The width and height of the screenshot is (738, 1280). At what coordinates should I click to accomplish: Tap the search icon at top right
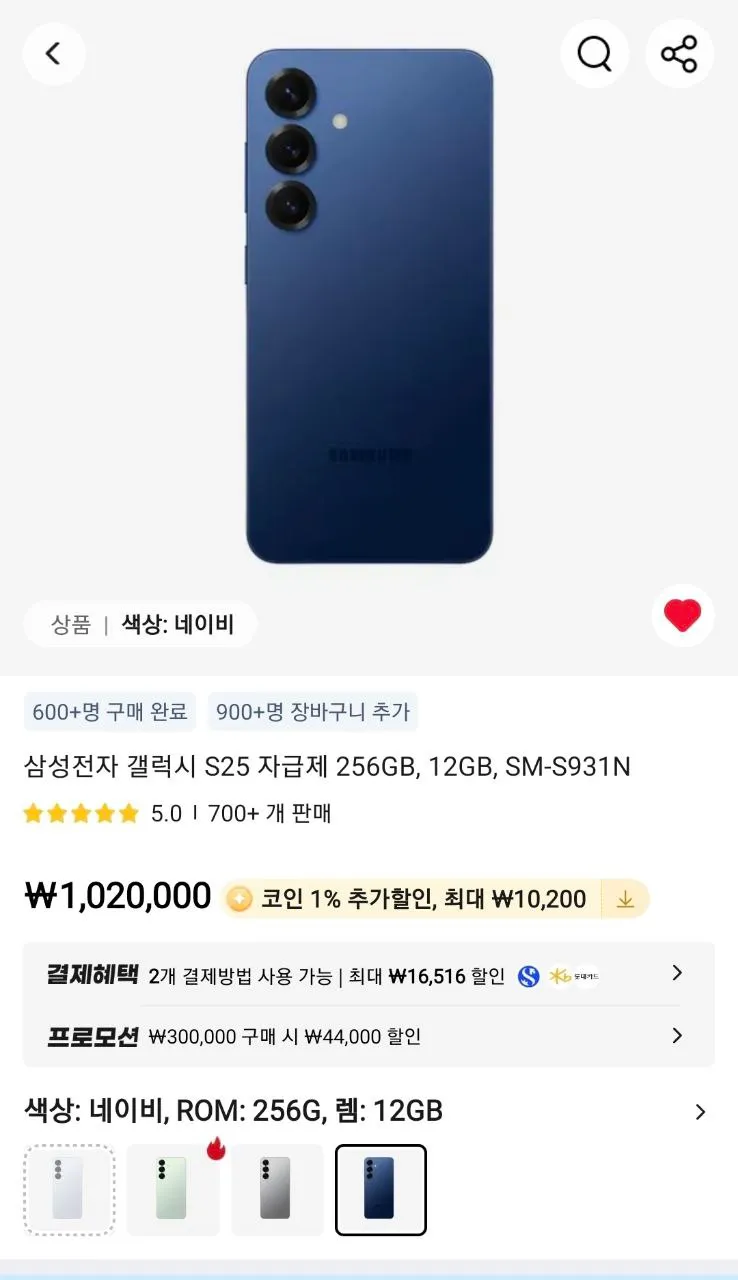tap(594, 54)
